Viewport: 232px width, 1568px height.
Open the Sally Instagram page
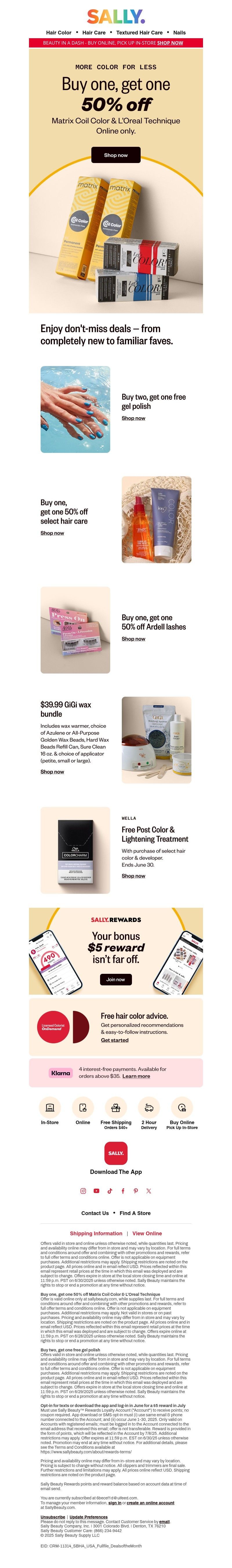(x=84, y=1191)
